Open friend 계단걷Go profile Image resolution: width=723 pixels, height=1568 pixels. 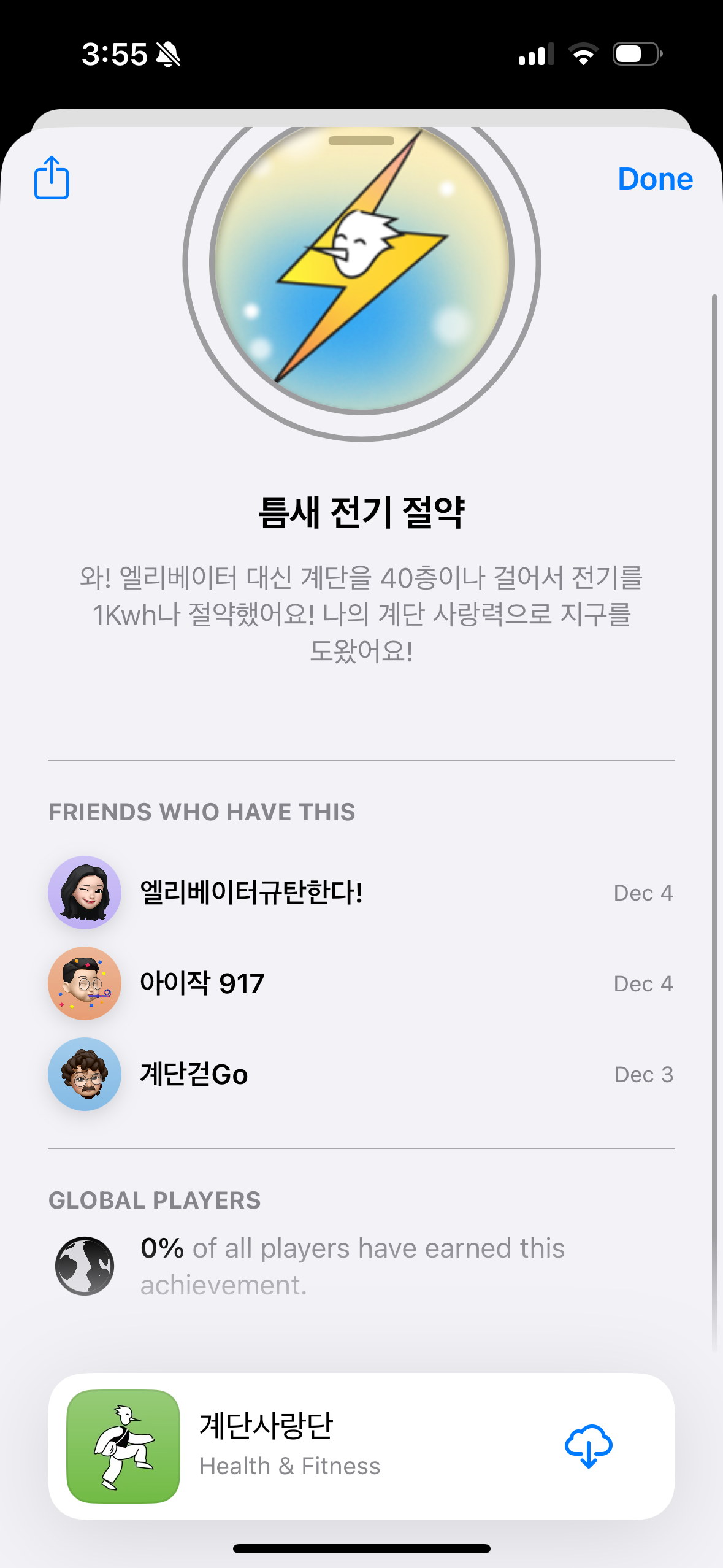[x=194, y=1074]
